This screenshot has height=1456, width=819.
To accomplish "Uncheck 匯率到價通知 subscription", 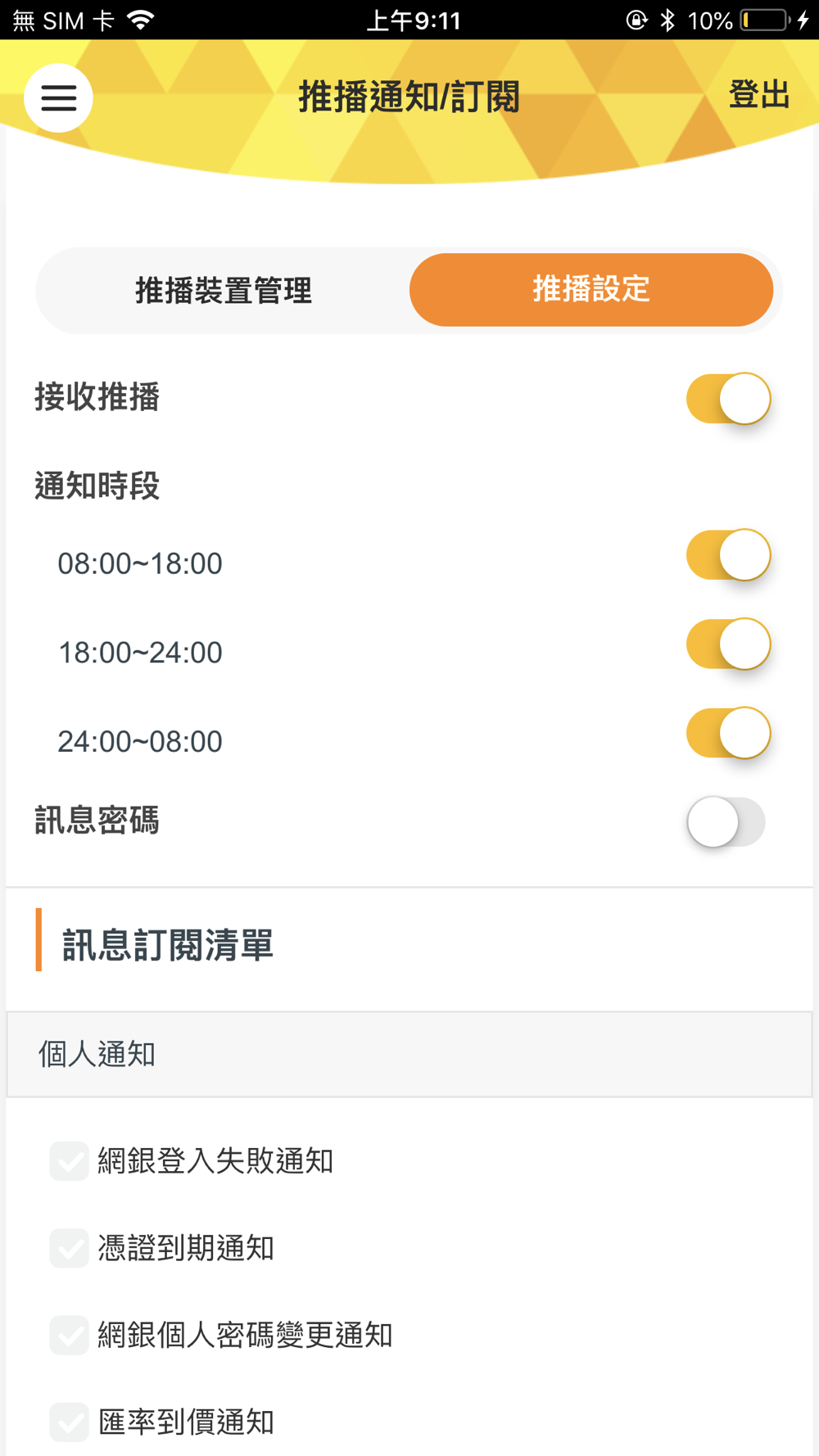I will click(70, 1422).
